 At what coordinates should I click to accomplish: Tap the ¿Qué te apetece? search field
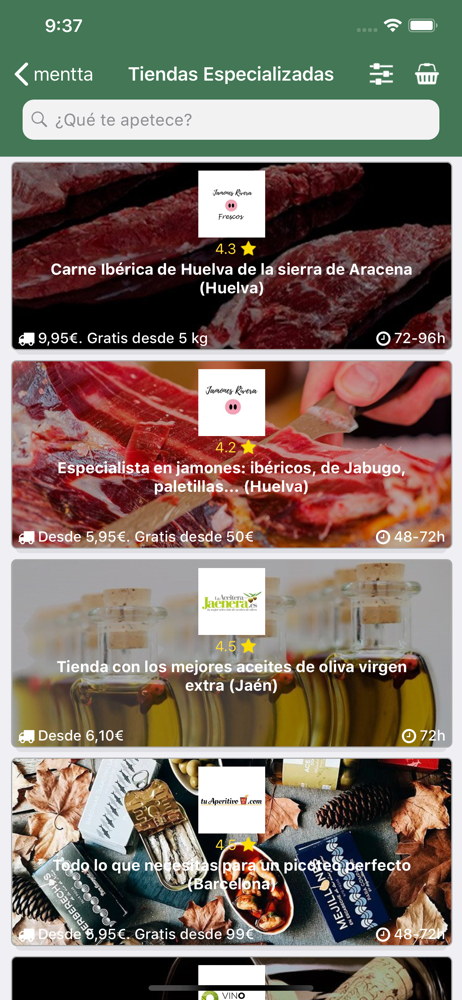tap(231, 120)
